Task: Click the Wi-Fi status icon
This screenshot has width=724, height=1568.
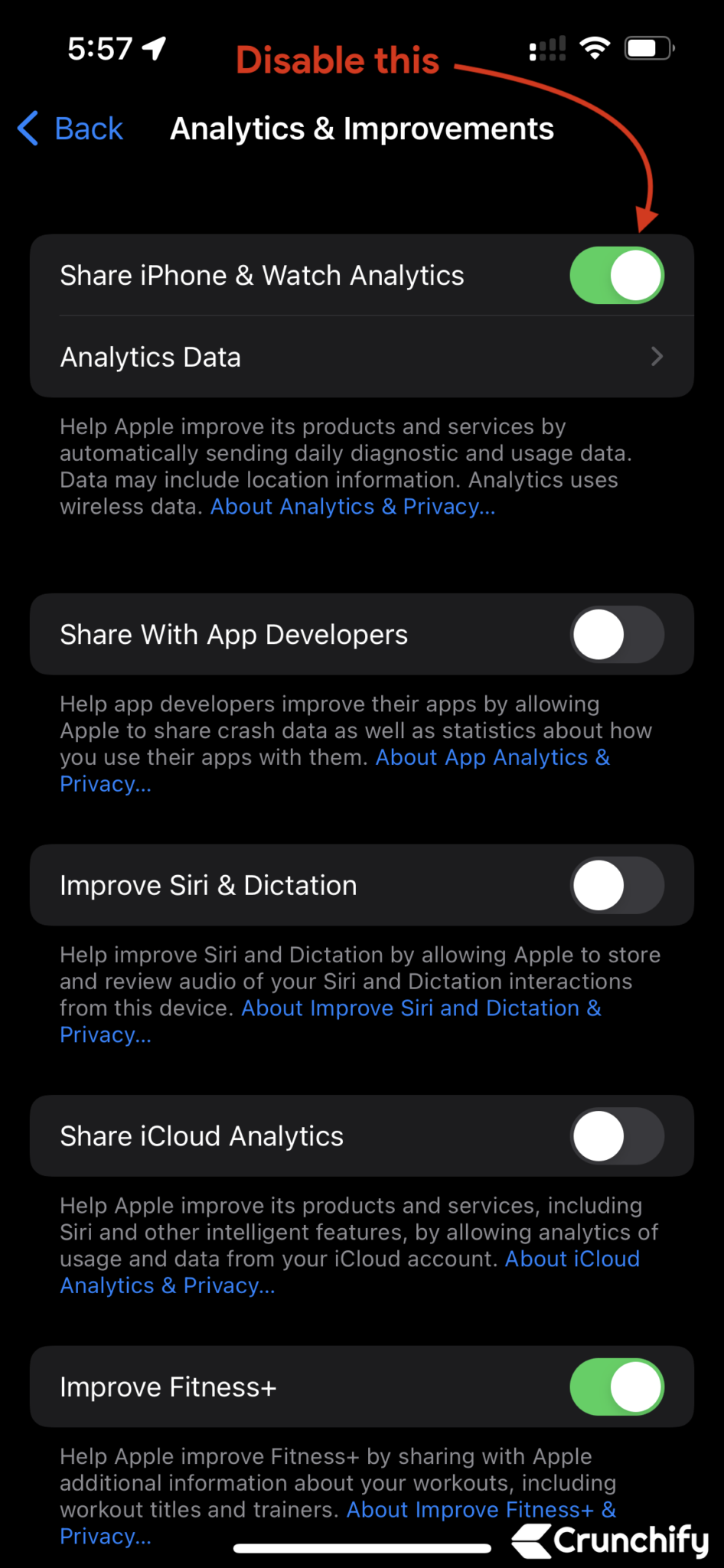Action: click(x=595, y=48)
